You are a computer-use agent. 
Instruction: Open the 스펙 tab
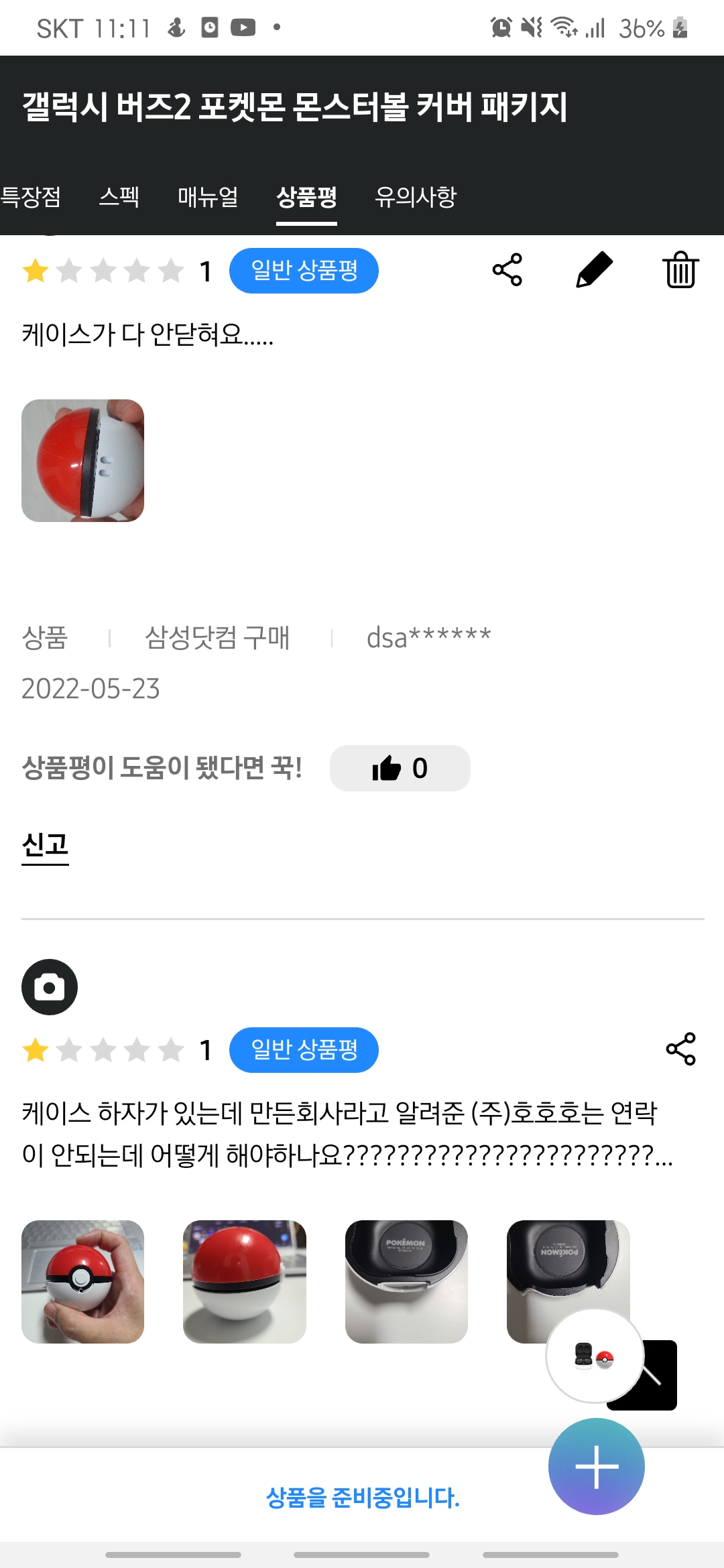(119, 197)
